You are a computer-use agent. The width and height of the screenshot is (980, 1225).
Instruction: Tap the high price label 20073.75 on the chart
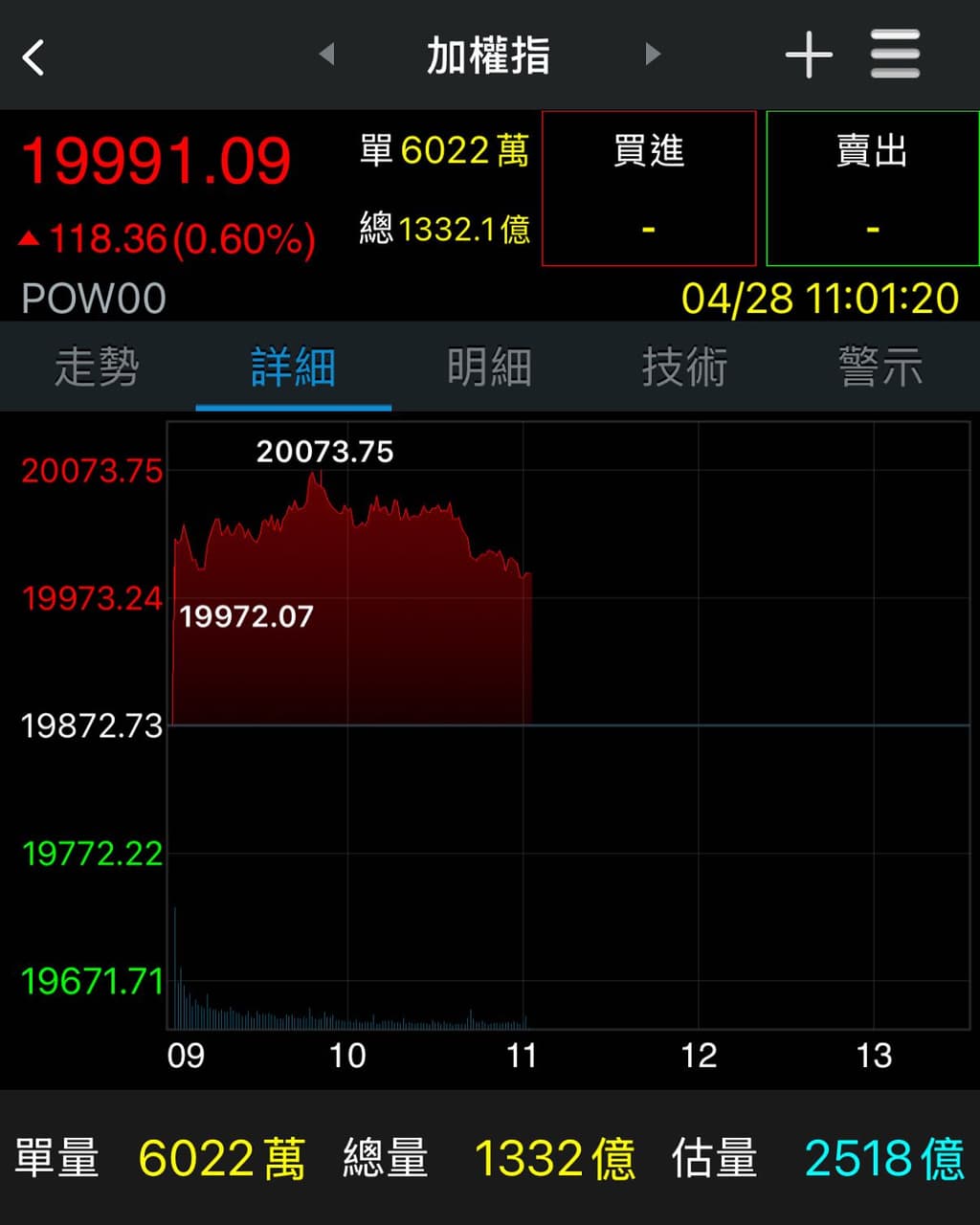click(325, 451)
